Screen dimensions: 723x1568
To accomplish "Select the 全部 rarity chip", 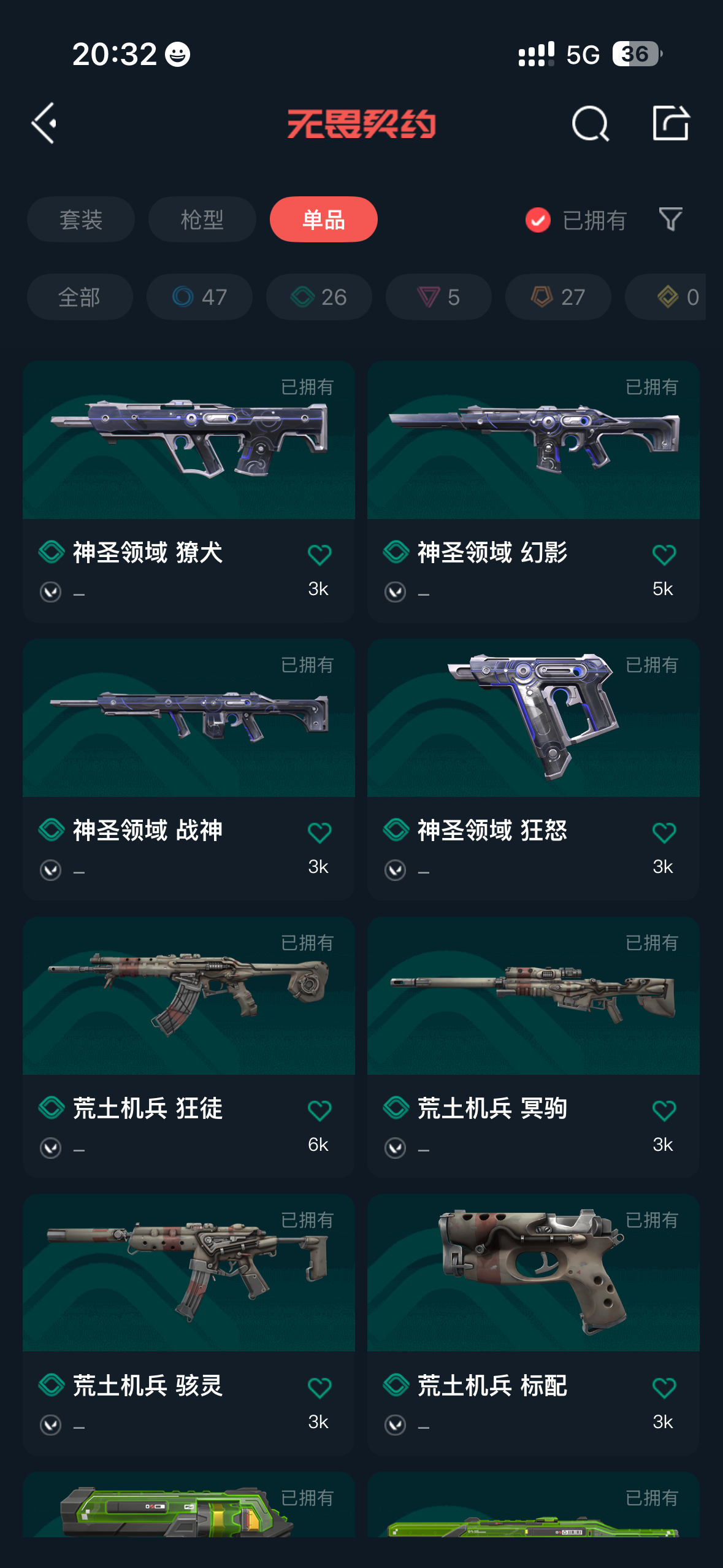I will 80,297.
